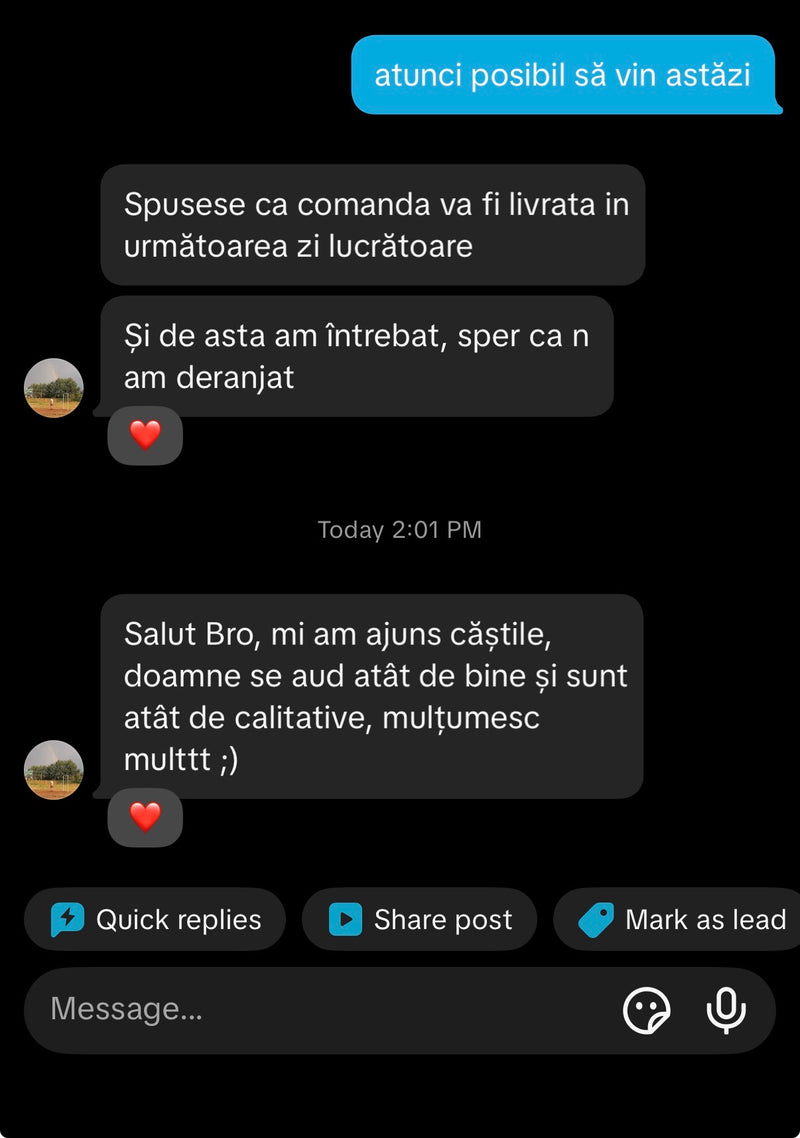Open the sticker picker icon
This screenshot has width=800, height=1138.
pos(646,1010)
